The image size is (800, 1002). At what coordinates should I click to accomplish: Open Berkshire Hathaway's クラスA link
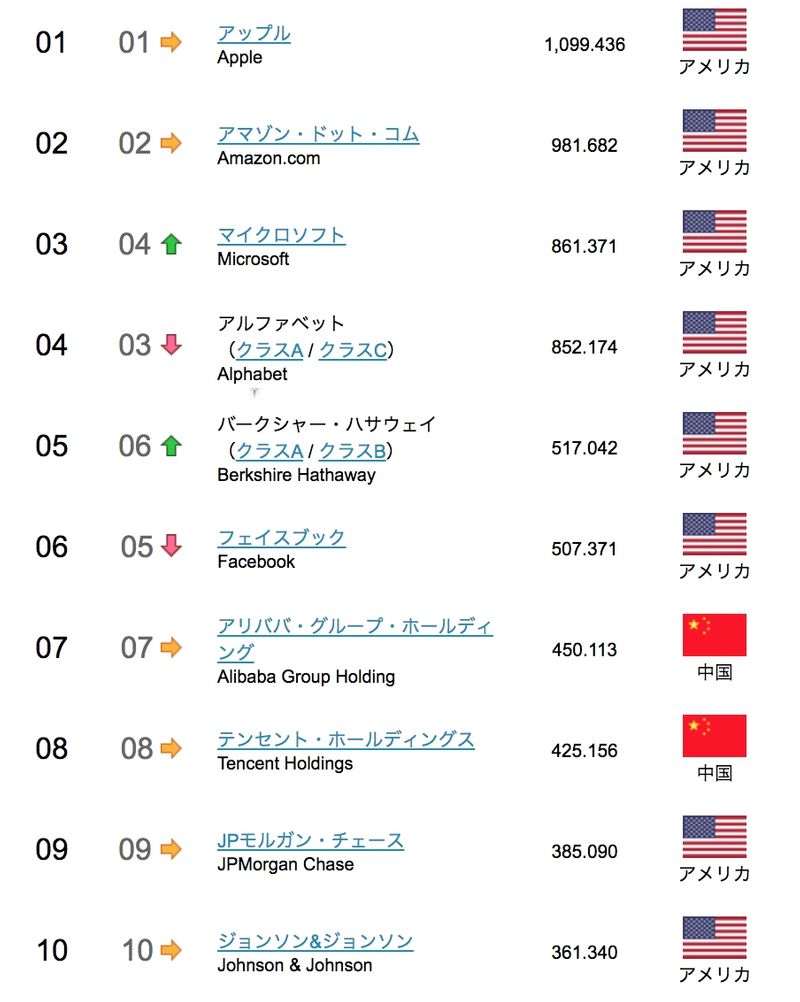point(269,450)
